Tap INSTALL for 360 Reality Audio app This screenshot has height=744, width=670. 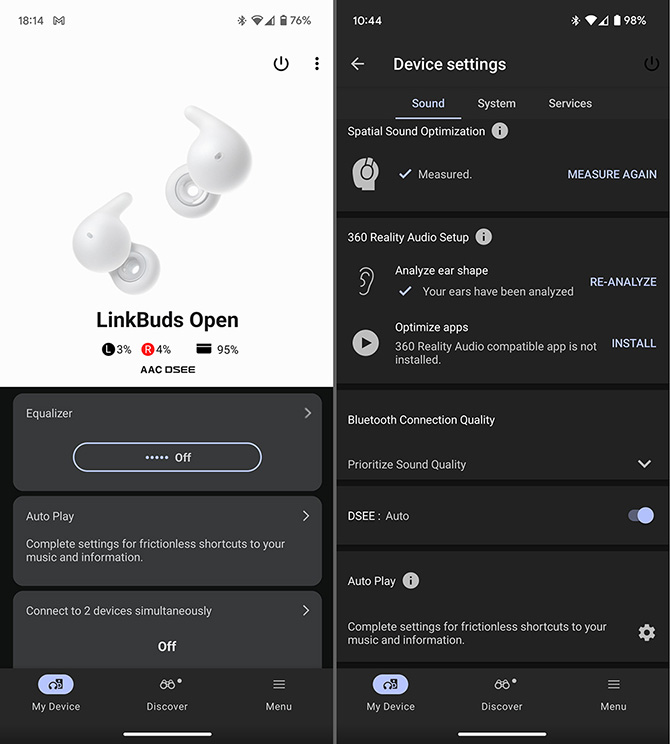[634, 343]
